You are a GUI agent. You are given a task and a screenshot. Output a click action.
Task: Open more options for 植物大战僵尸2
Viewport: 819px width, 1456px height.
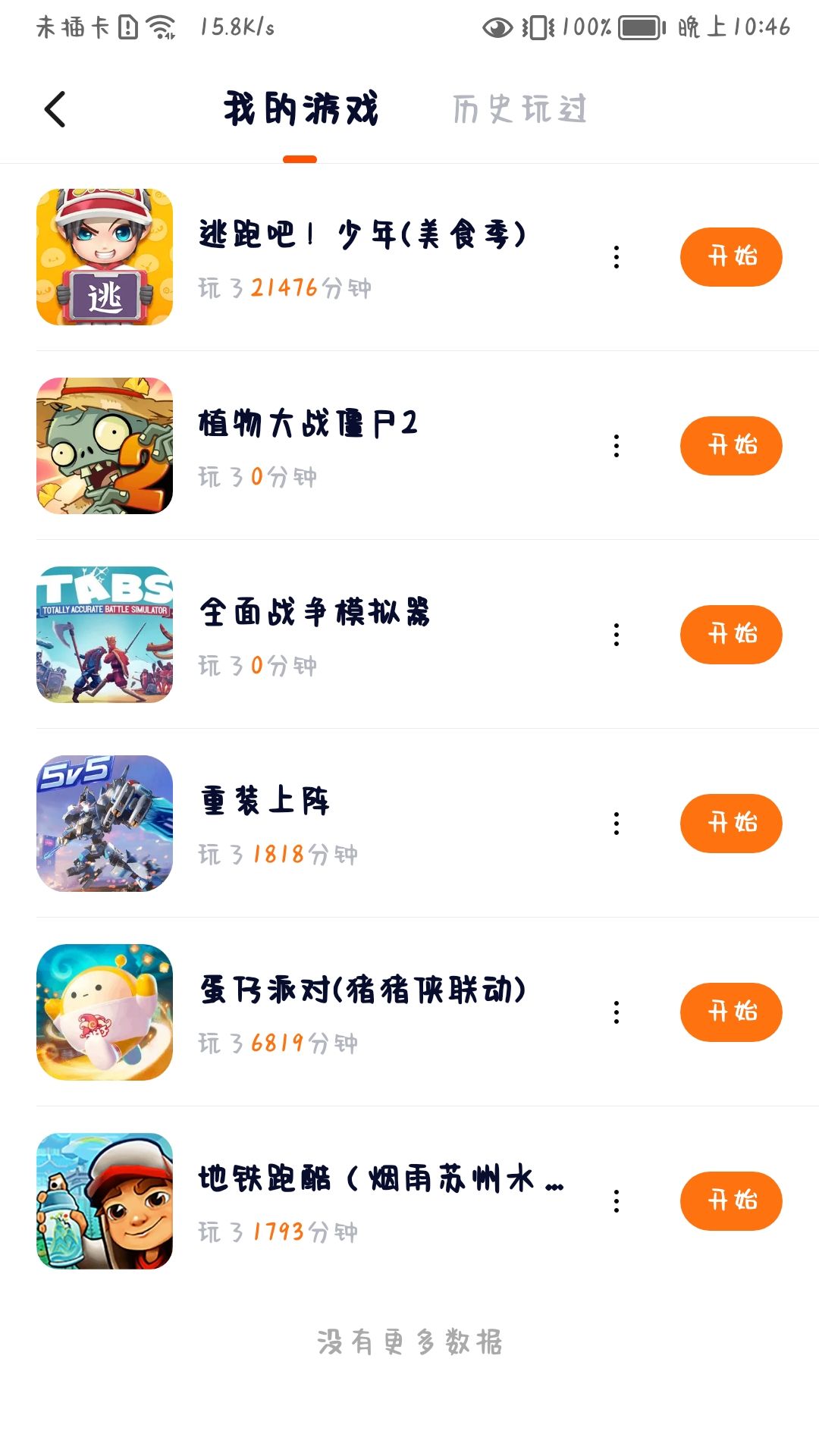click(617, 446)
